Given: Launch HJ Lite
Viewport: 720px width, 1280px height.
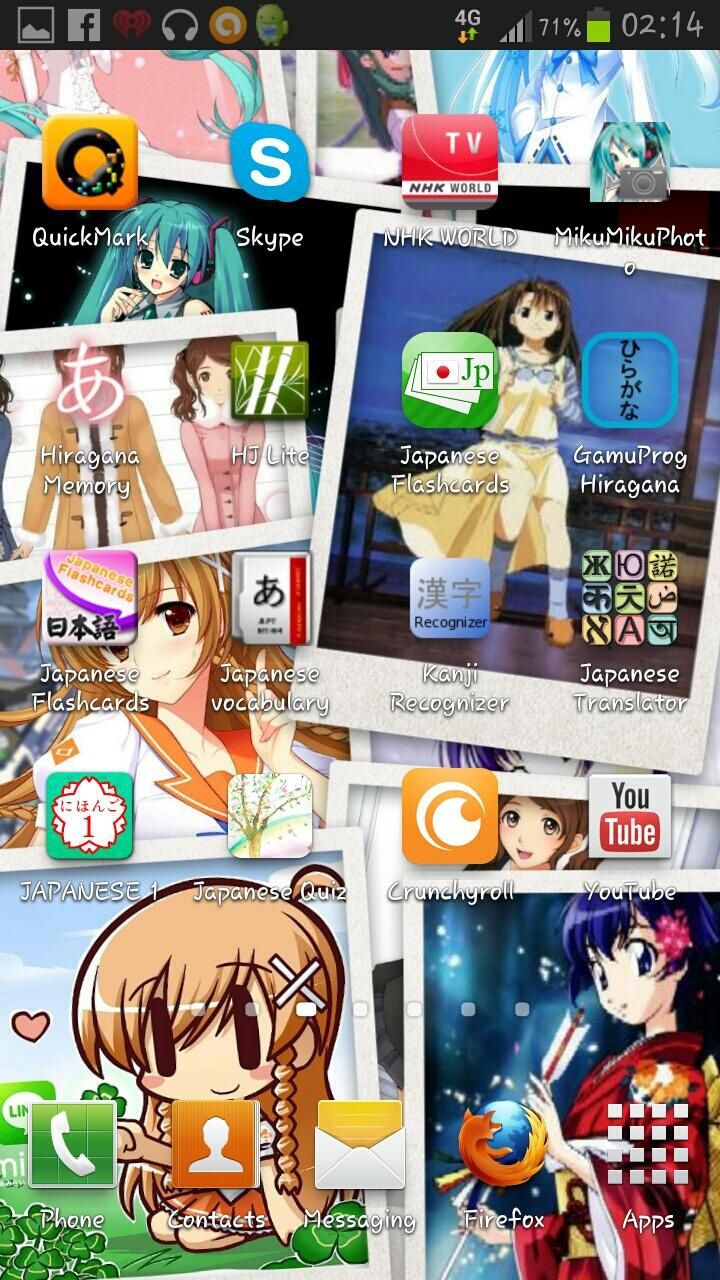Looking at the screenshot, I should [x=269, y=381].
